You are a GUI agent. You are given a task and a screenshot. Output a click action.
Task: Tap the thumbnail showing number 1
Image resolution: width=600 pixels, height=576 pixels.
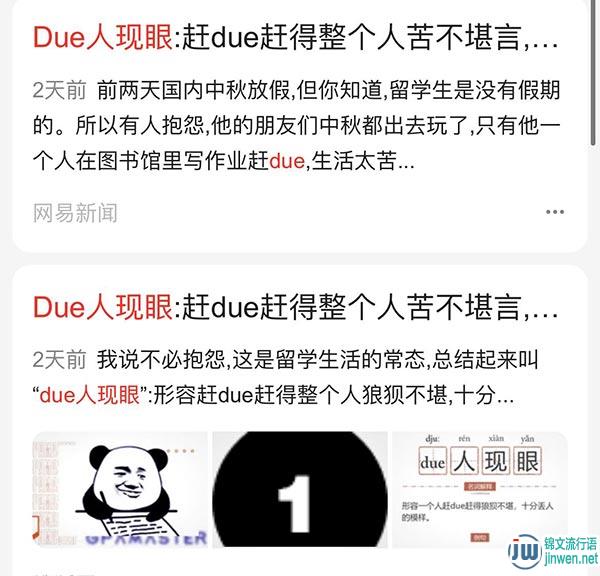[299, 489]
